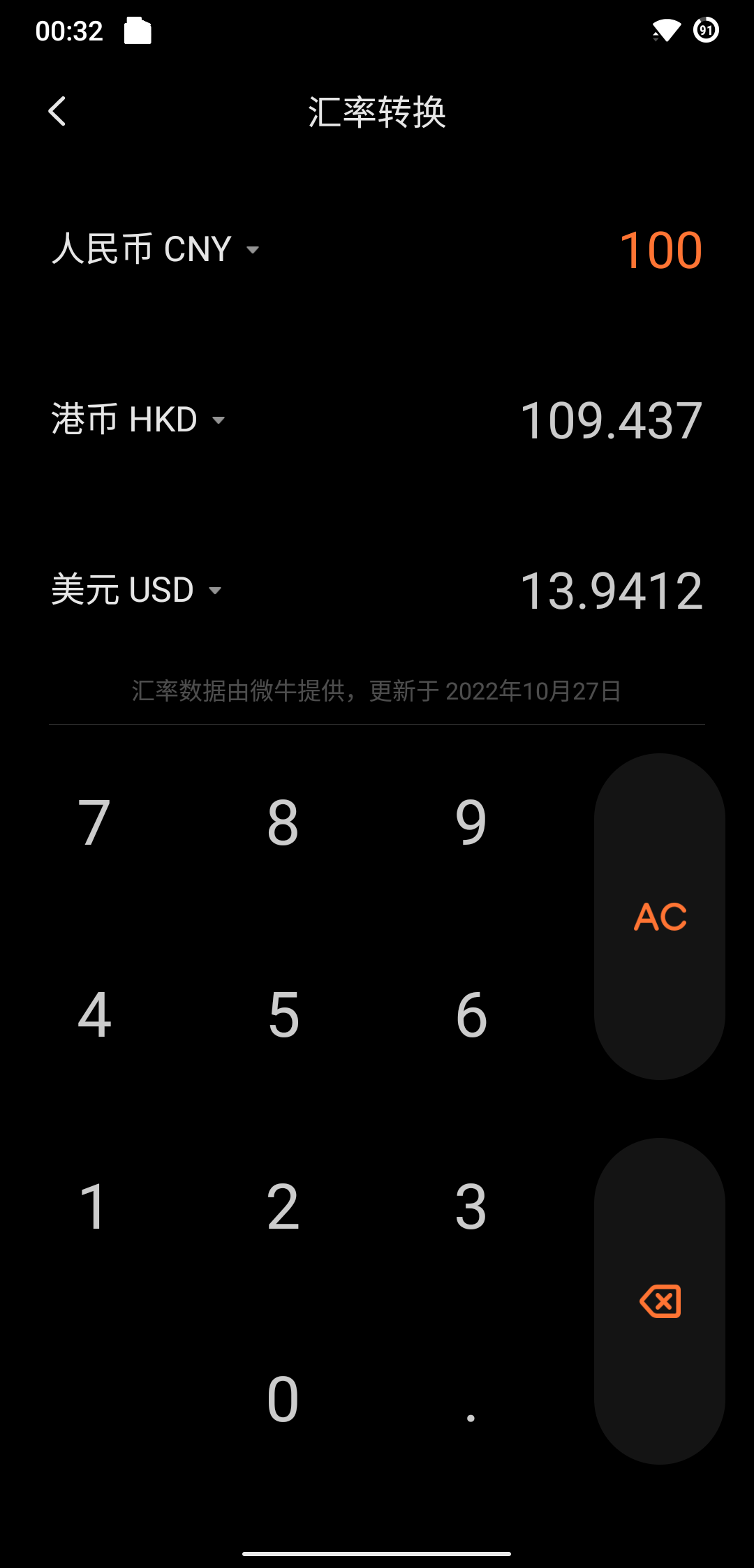This screenshot has width=754, height=1568.
Task: Tap the number 8 key
Action: 283,822
